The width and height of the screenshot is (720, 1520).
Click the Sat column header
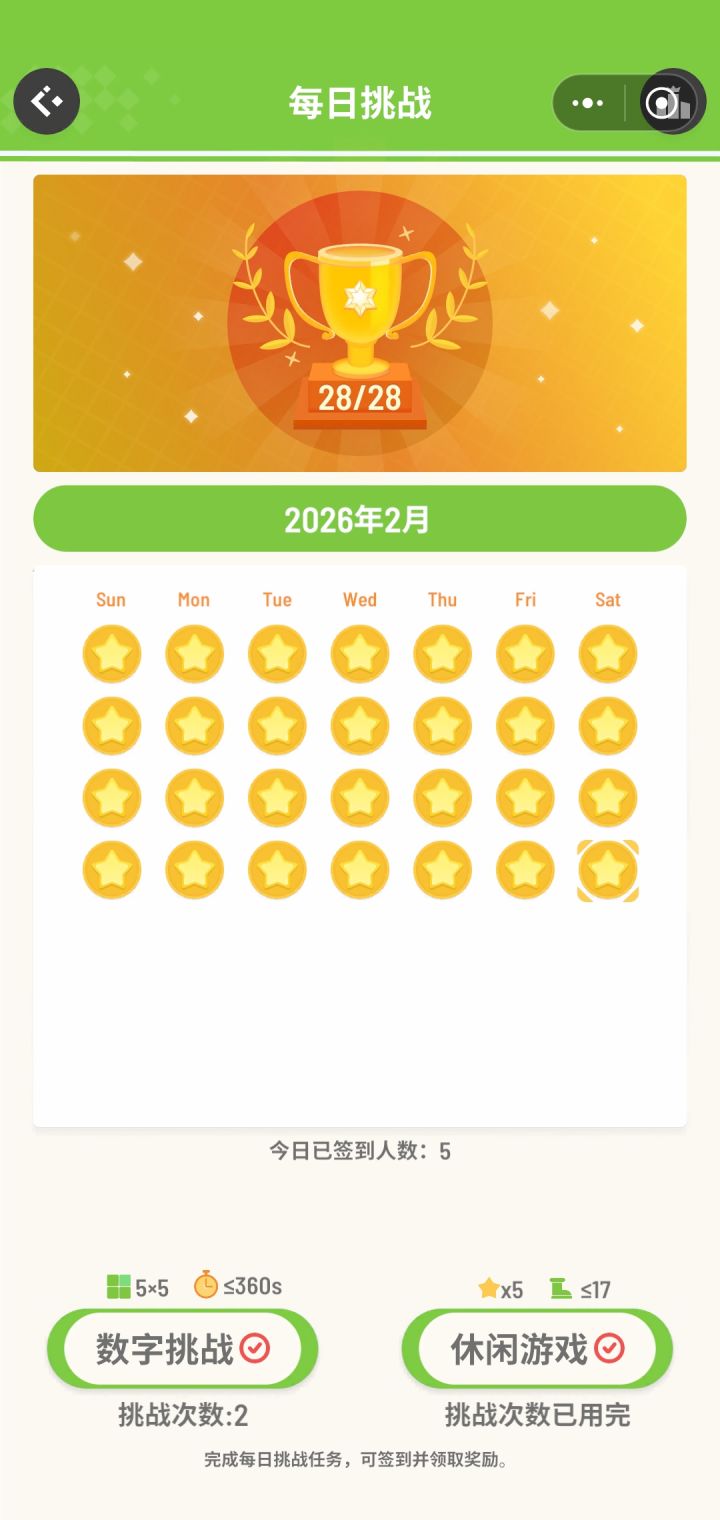coord(608,599)
